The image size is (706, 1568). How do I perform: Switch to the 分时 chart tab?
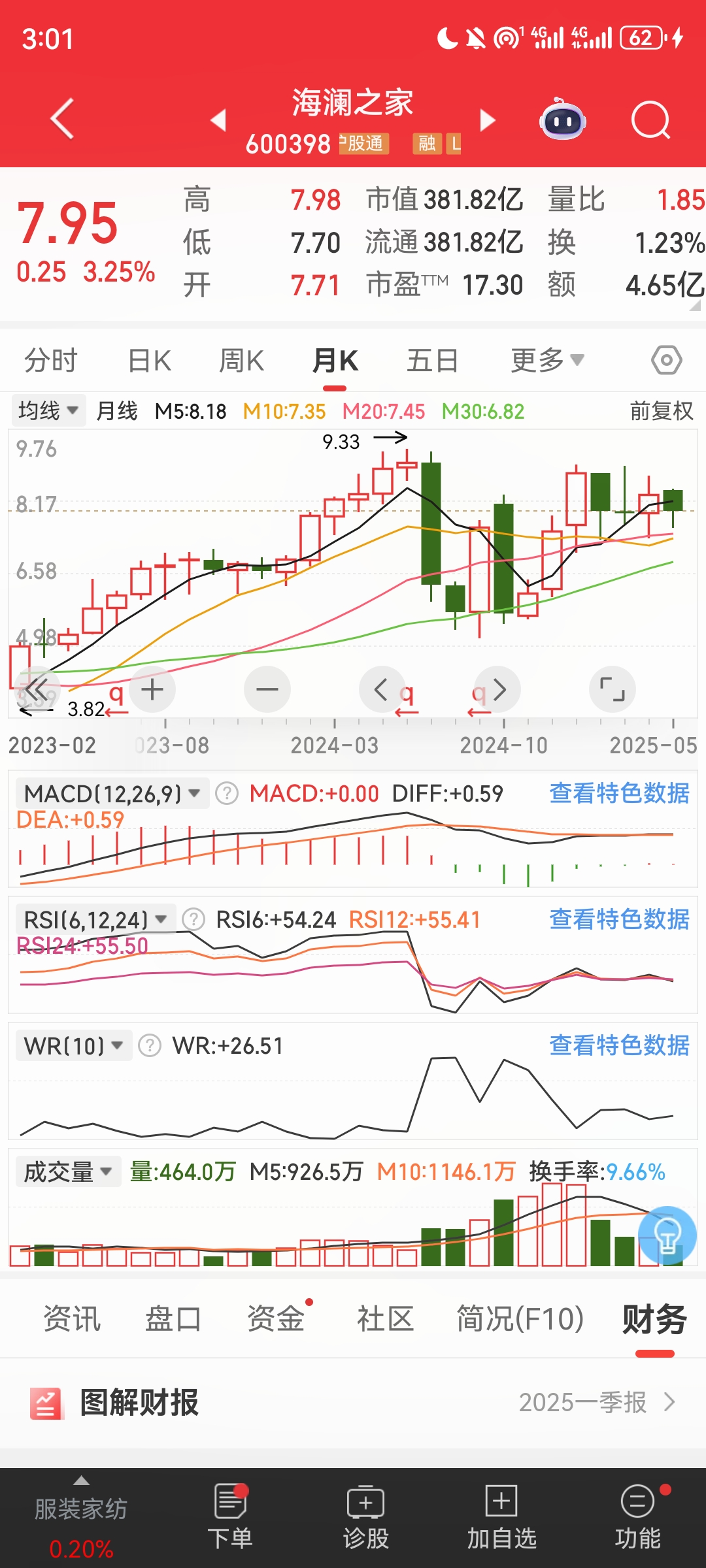click(51, 361)
